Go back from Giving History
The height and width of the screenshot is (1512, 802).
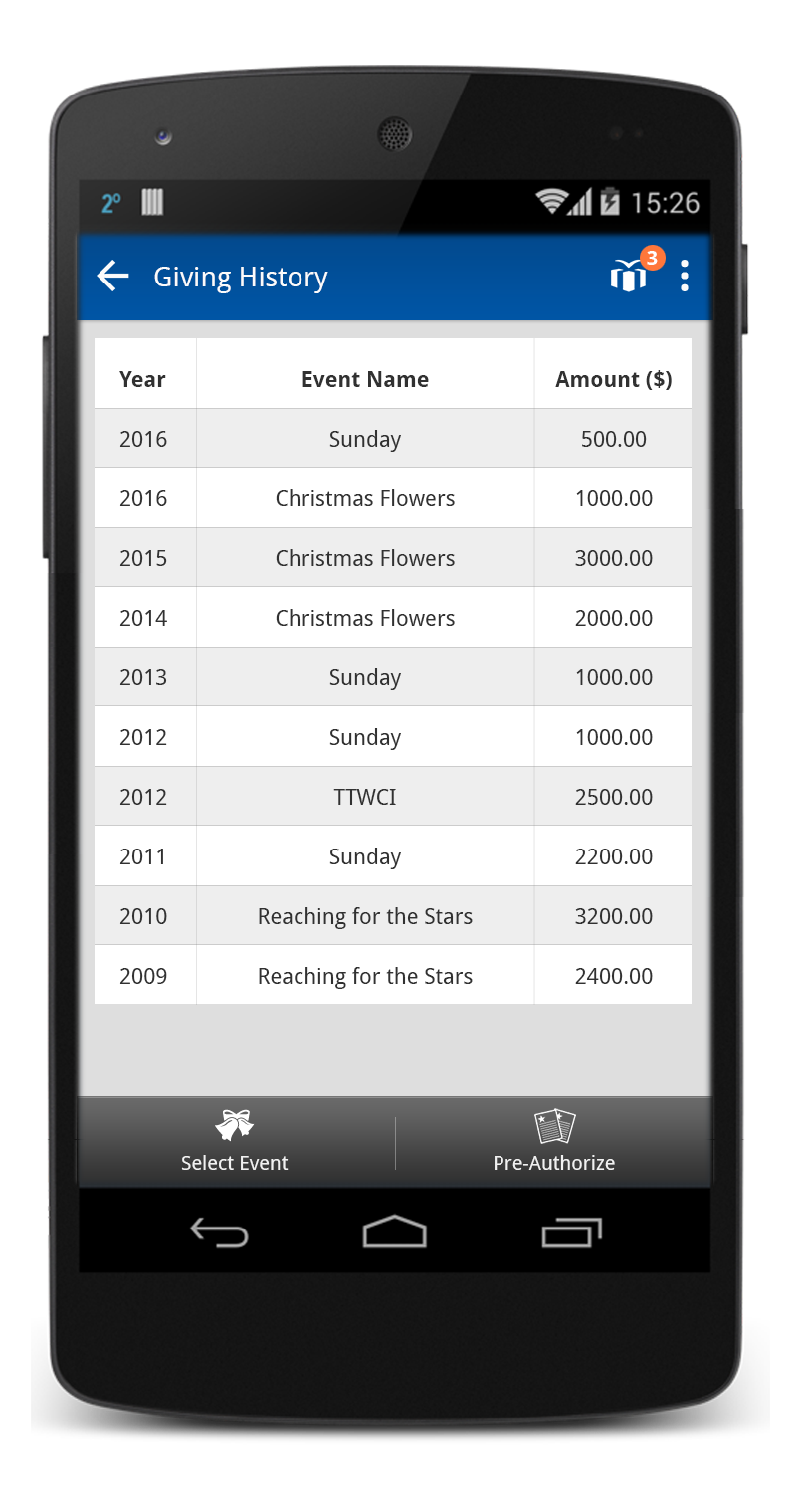[x=113, y=277]
